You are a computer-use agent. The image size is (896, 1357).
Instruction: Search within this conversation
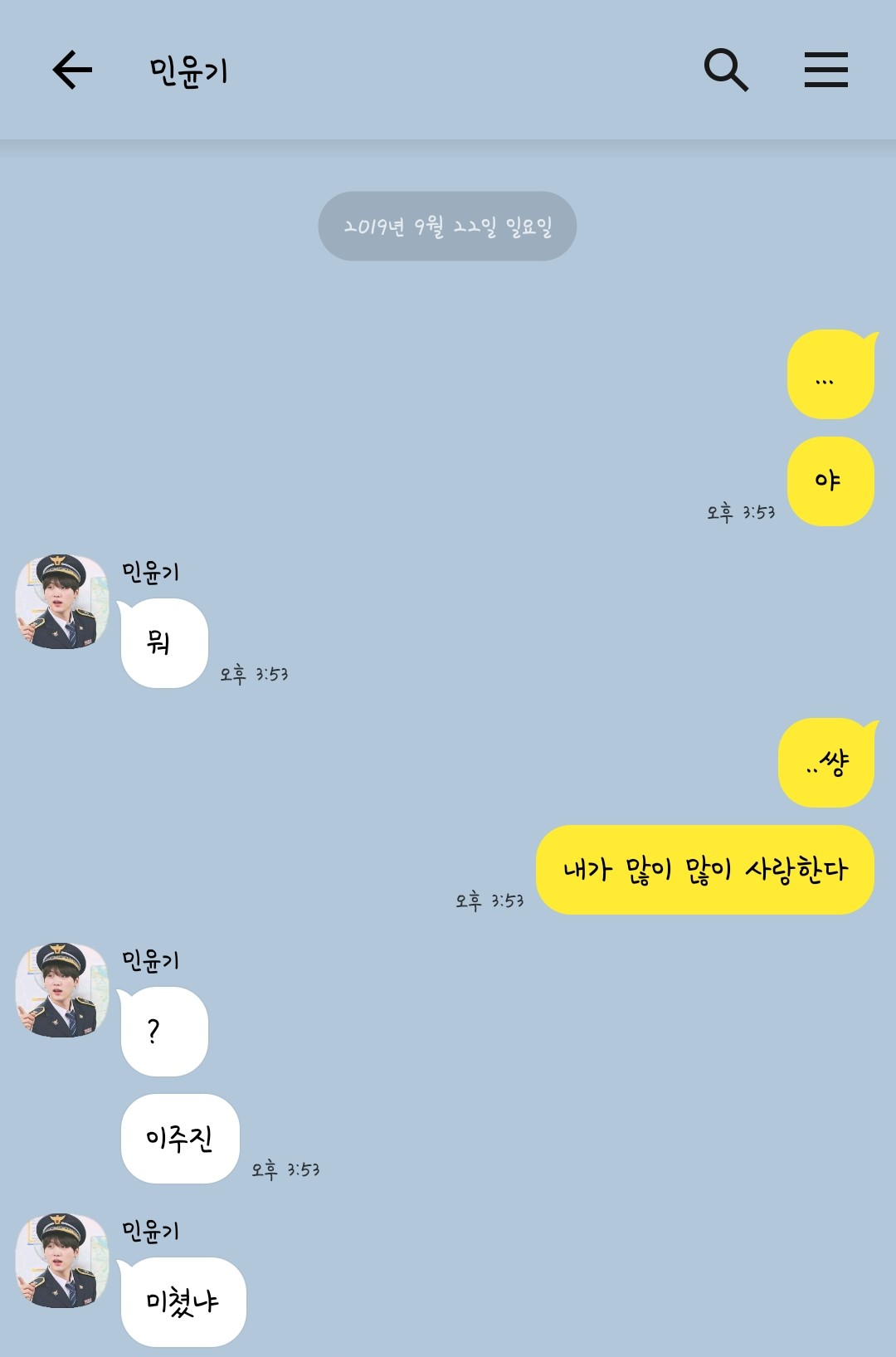click(726, 70)
